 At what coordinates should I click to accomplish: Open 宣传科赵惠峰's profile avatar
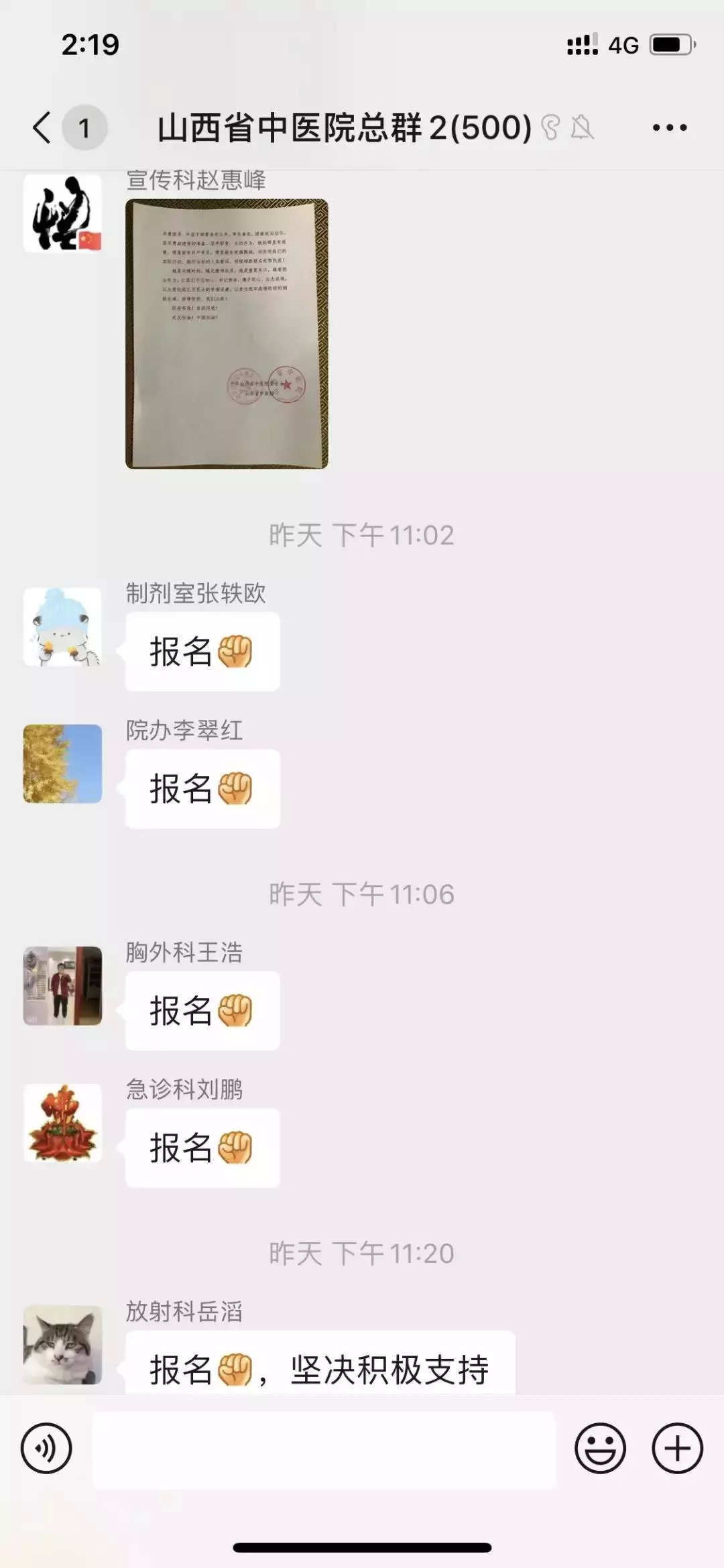[x=62, y=213]
